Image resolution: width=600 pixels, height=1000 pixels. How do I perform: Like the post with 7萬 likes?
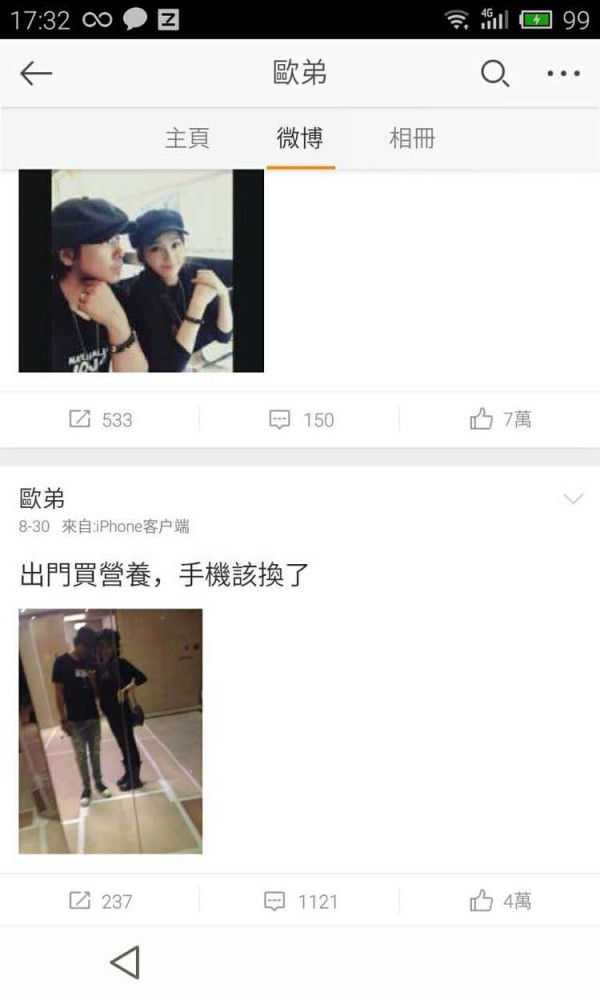pyautogui.click(x=501, y=419)
